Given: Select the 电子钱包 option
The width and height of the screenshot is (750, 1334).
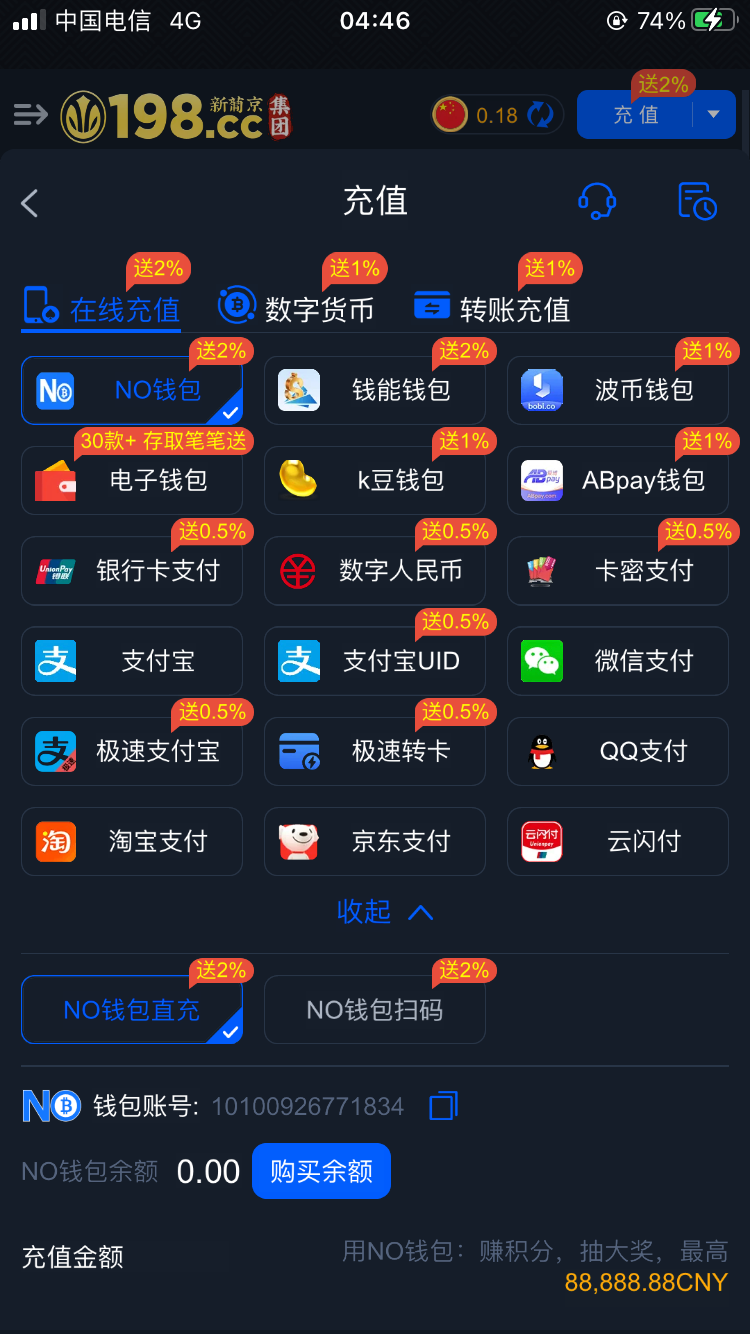Looking at the screenshot, I should pyautogui.click(x=132, y=481).
